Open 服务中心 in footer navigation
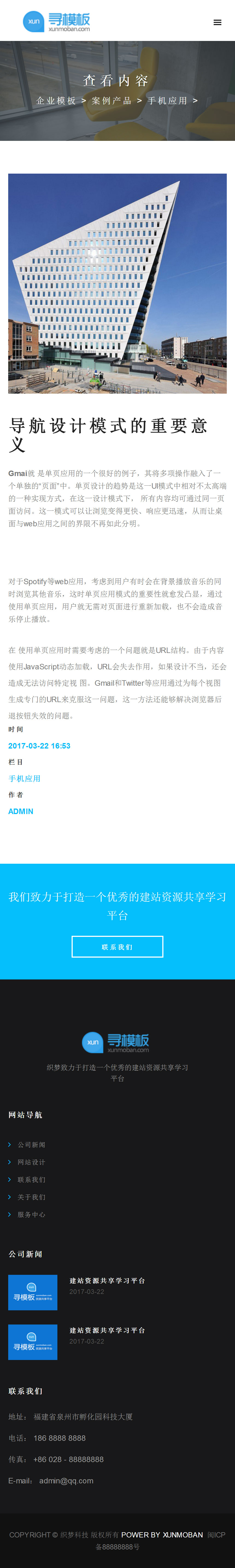 tap(31, 1214)
